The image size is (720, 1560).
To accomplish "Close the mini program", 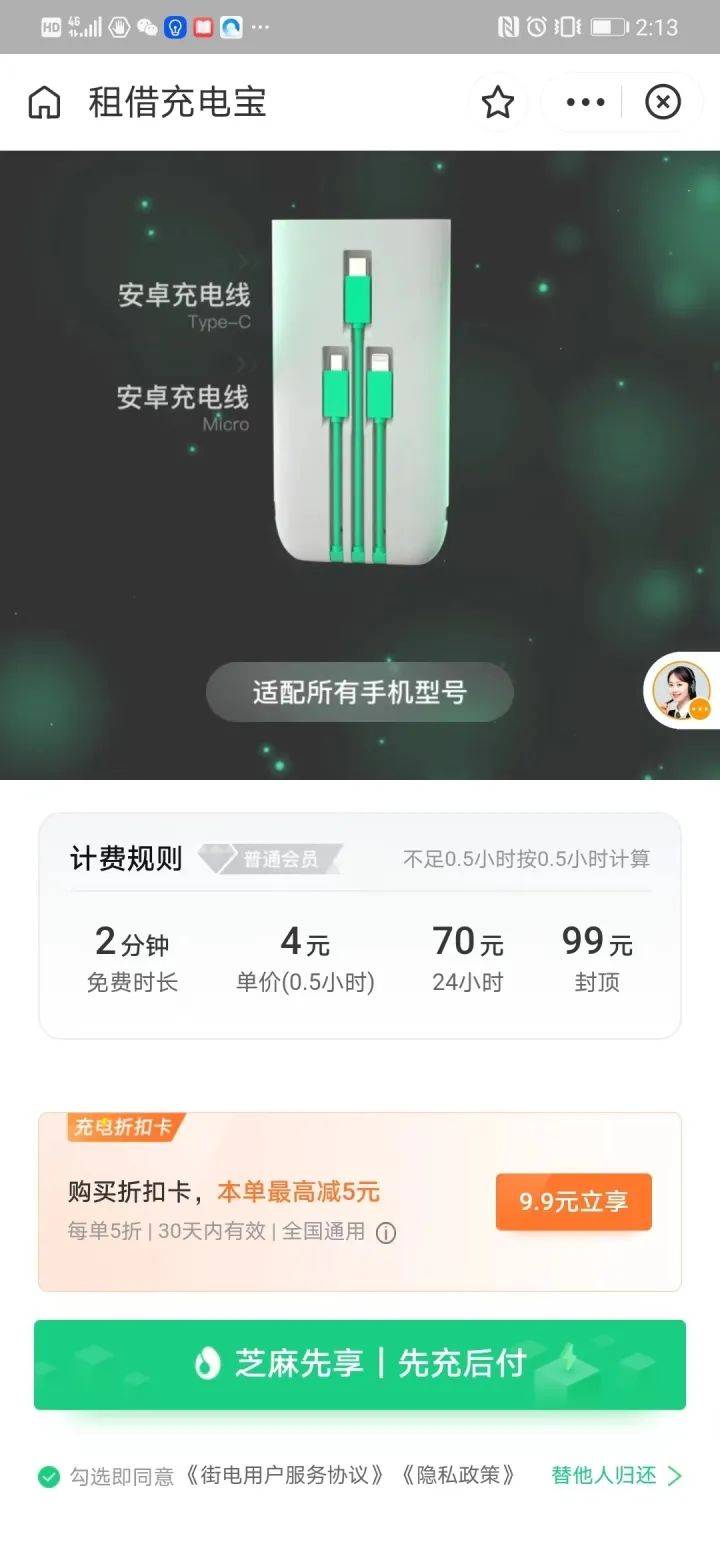I will pos(662,102).
